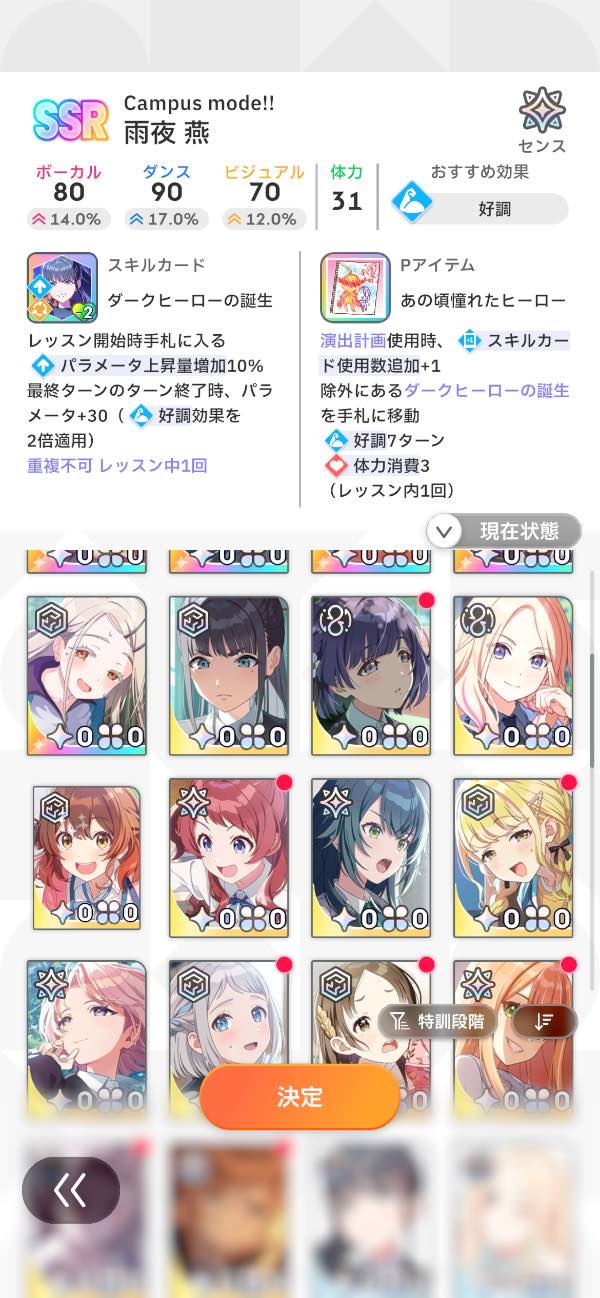Expand the 現在状態 dropdown
Viewport: 600px width, 1298px height.
pyautogui.click(x=504, y=531)
